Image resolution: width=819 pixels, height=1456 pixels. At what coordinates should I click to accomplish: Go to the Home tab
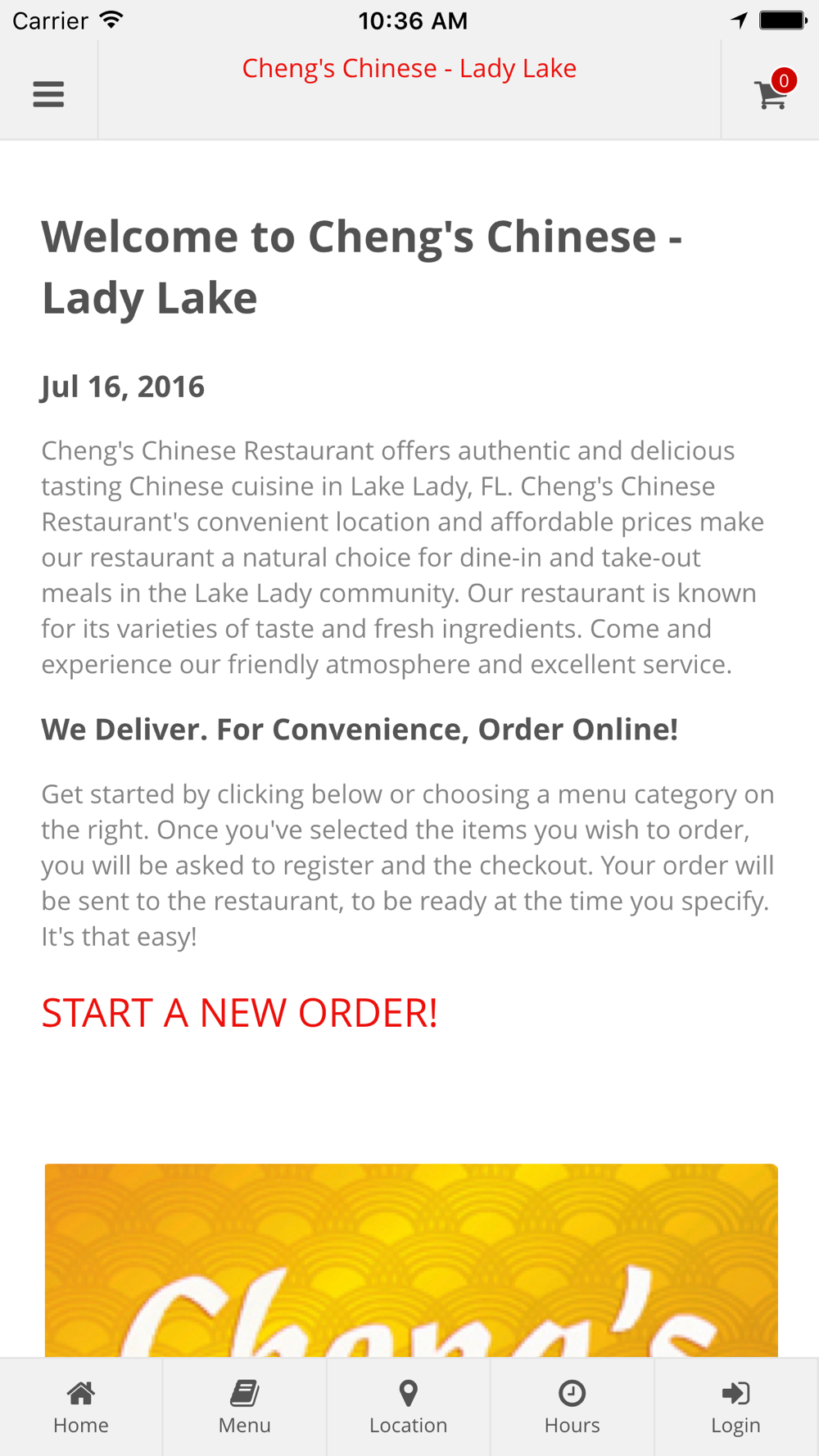point(81,1407)
